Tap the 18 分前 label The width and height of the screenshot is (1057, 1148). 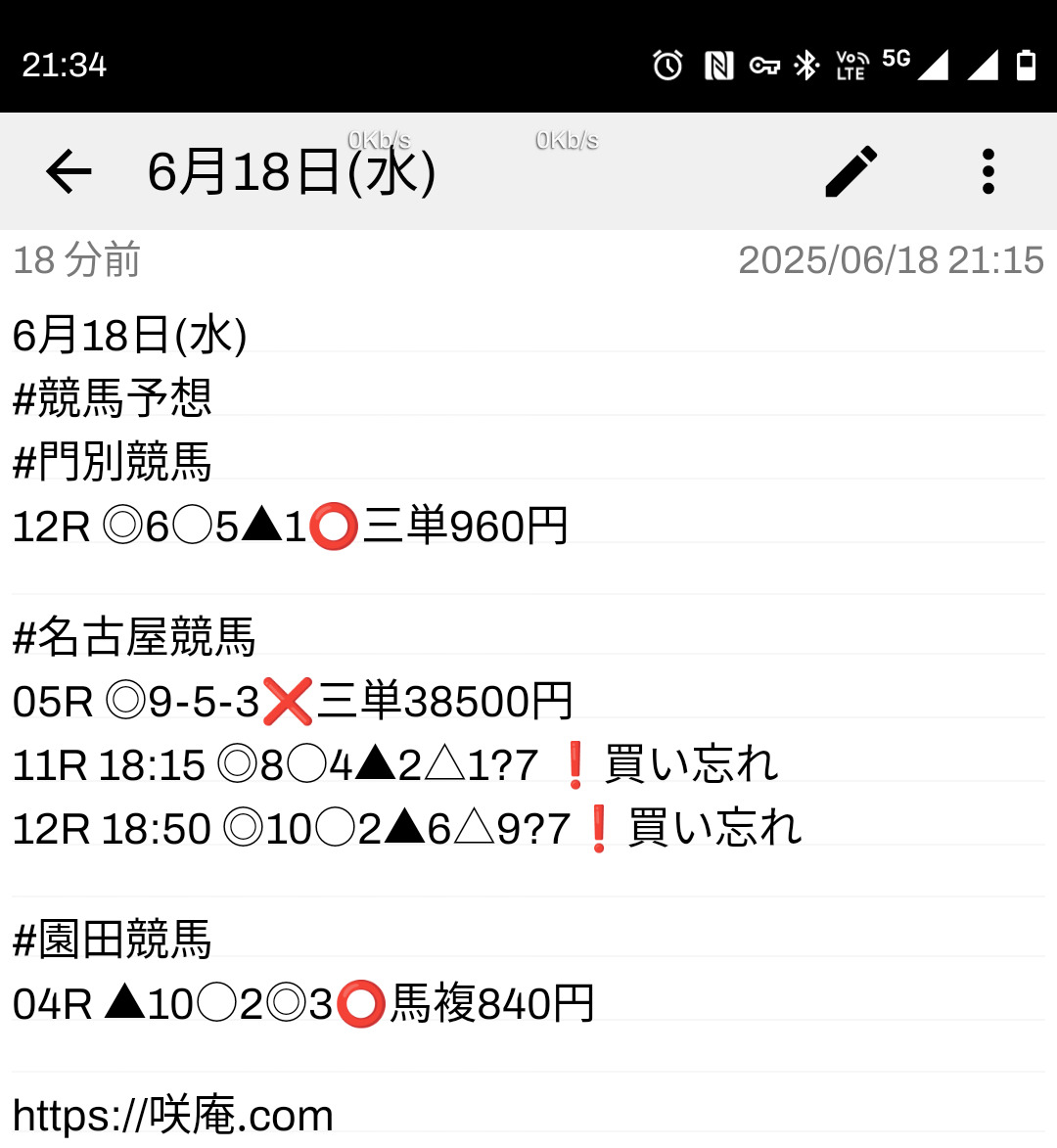coord(75,260)
